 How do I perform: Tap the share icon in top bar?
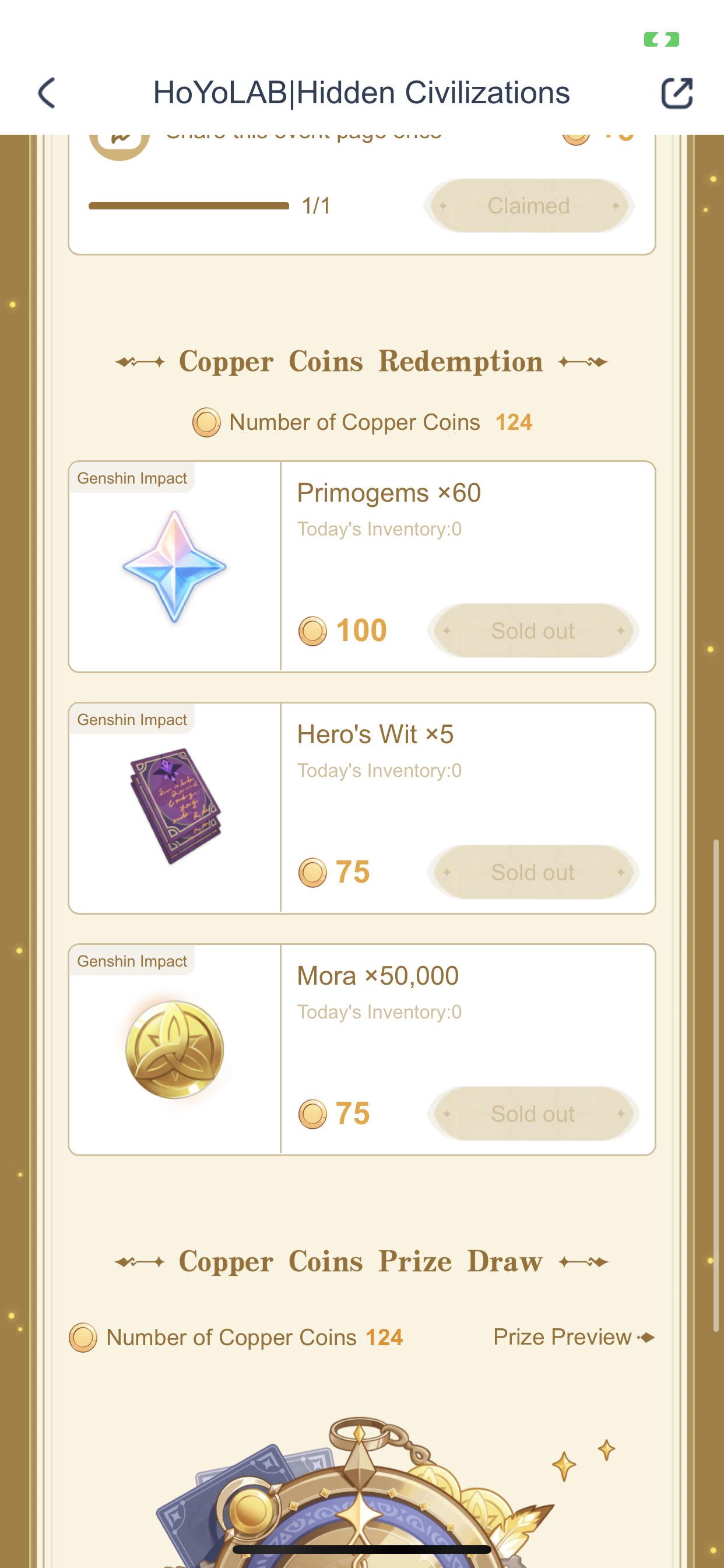pyautogui.click(x=677, y=93)
